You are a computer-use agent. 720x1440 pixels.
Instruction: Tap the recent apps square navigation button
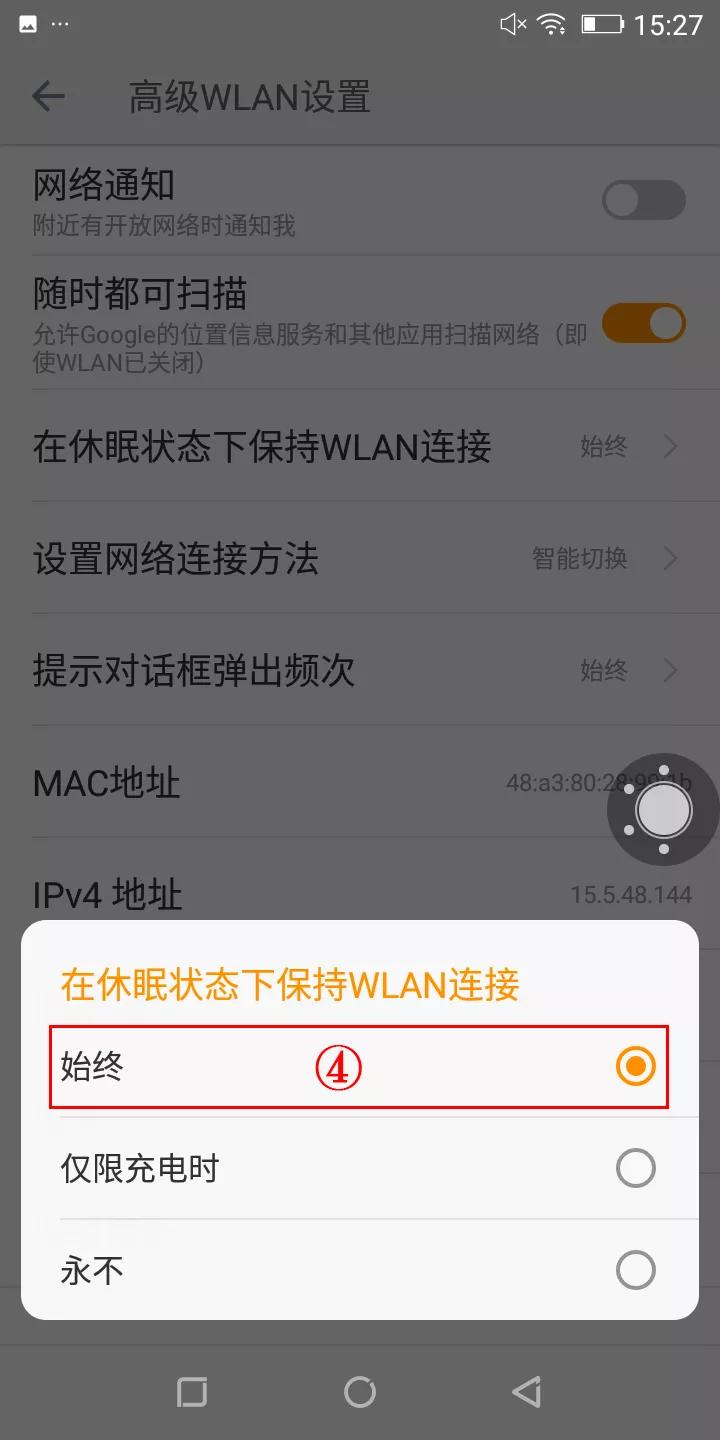193,1390
